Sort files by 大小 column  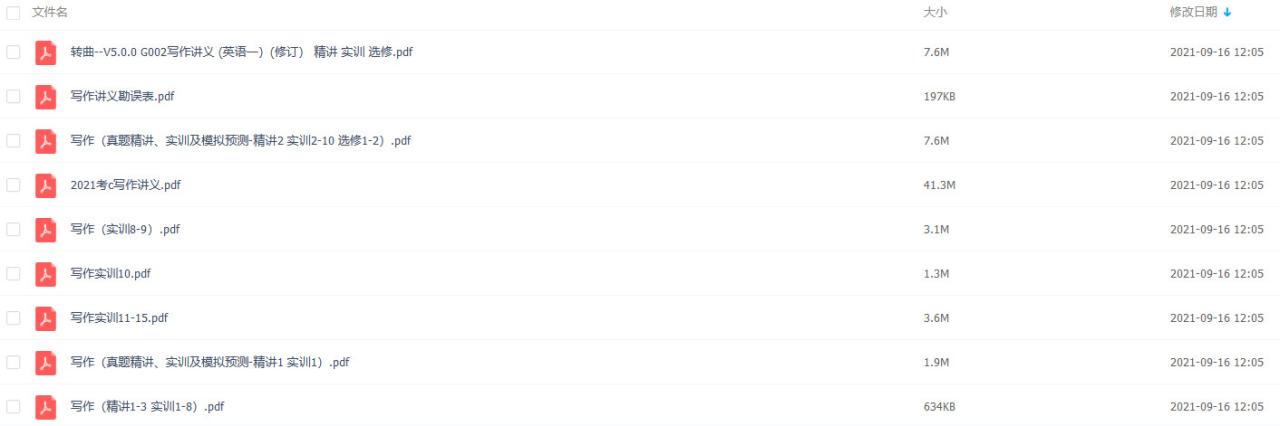point(934,12)
